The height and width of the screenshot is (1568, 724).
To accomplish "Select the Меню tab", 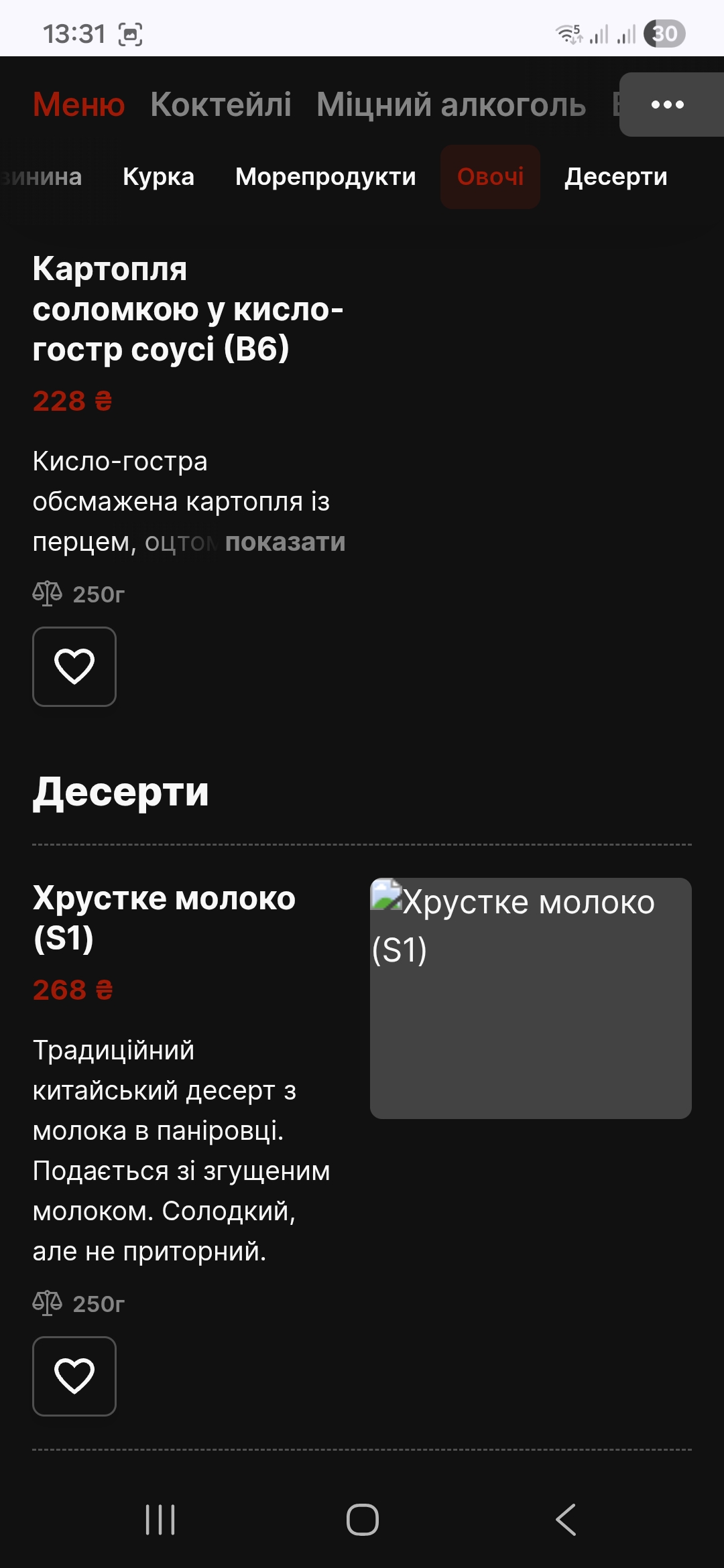I will (79, 105).
